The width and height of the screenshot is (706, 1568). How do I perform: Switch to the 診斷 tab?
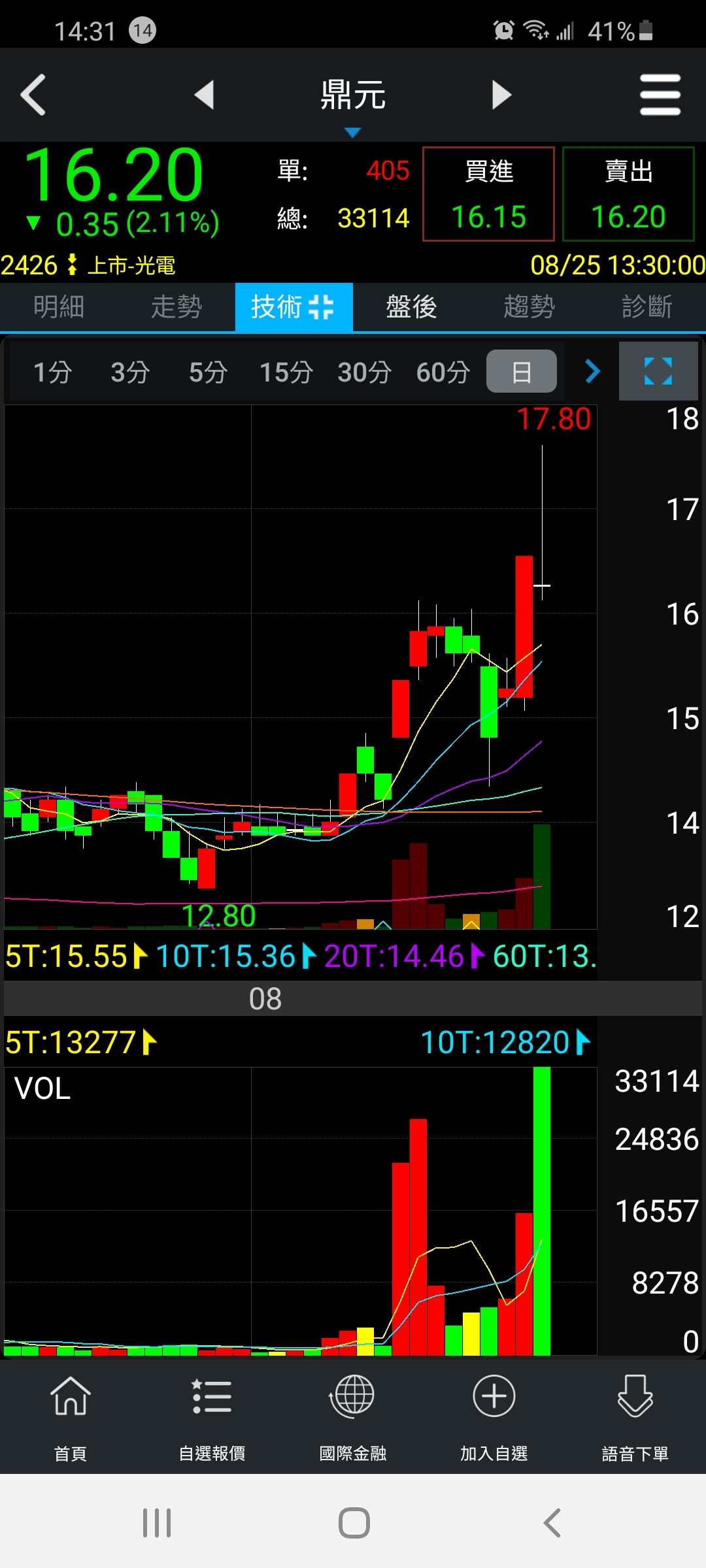(x=647, y=306)
